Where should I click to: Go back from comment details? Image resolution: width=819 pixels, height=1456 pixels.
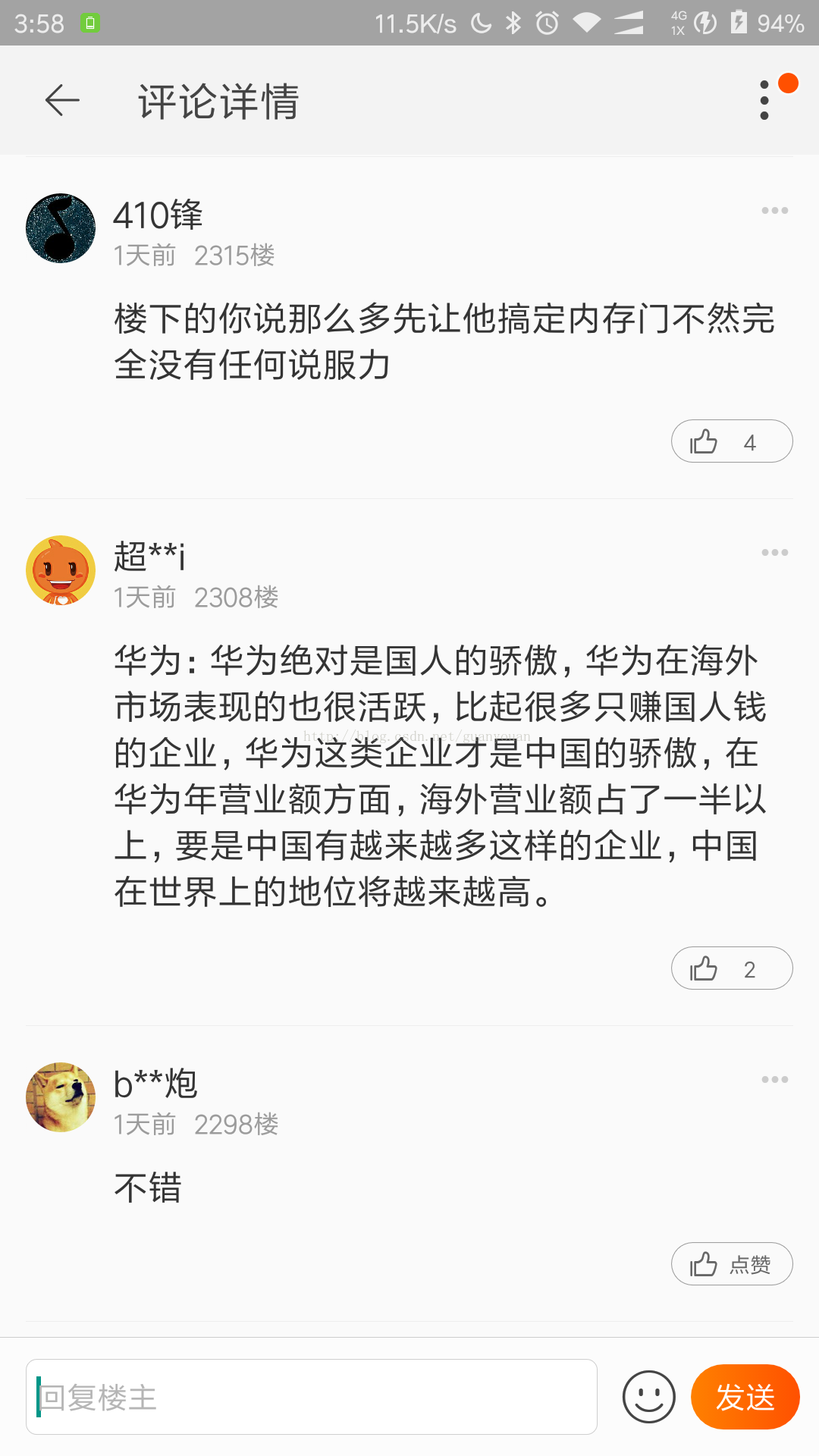[x=62, y=101]
